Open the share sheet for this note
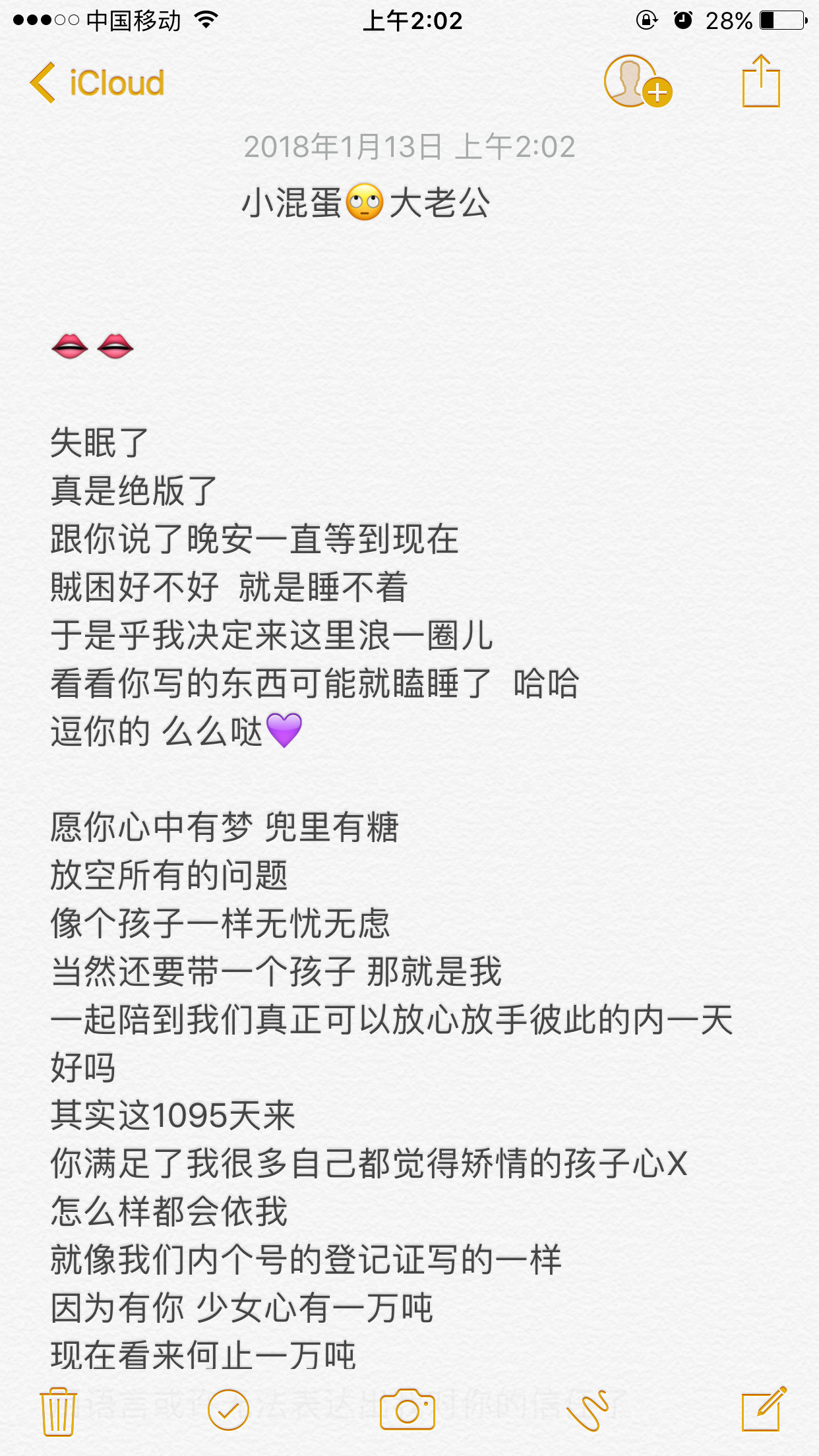The image size is (819, 1456). click(x=761, y=82)
